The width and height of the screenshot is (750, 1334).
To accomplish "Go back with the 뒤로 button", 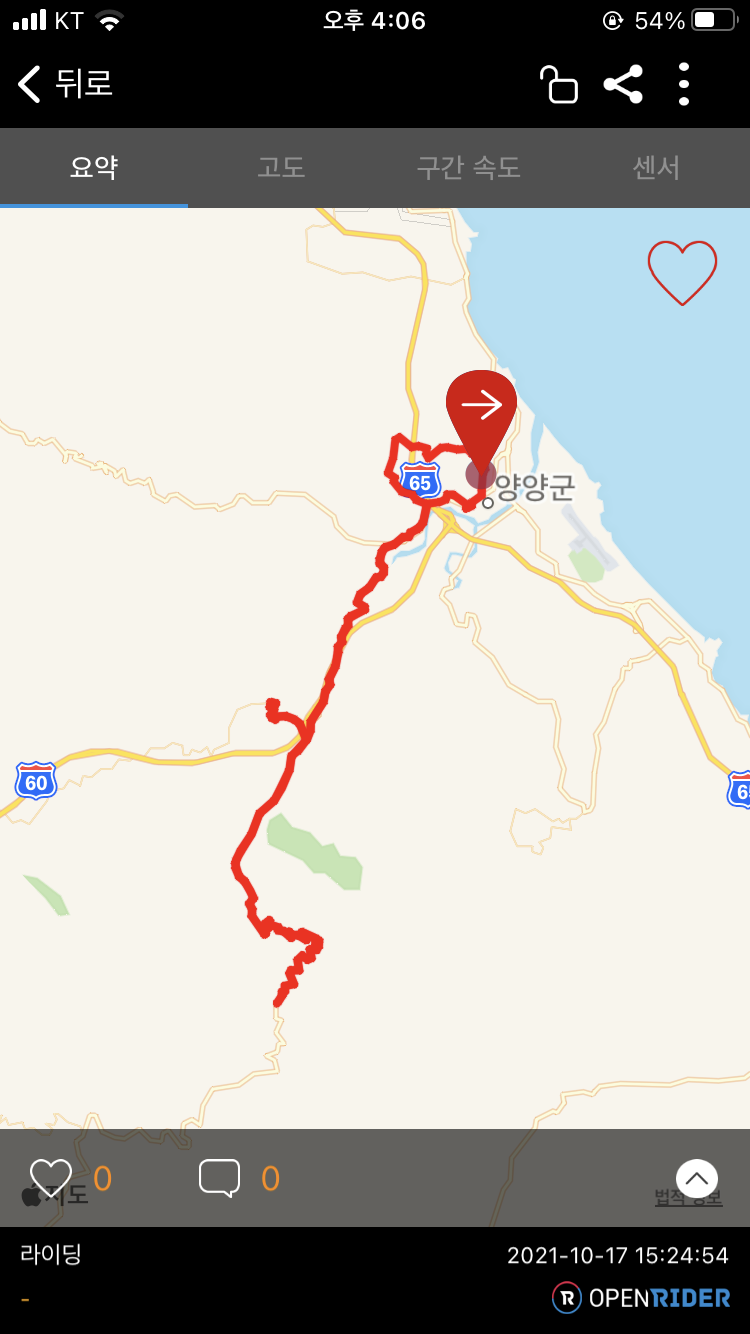I will tap(65, 84).
